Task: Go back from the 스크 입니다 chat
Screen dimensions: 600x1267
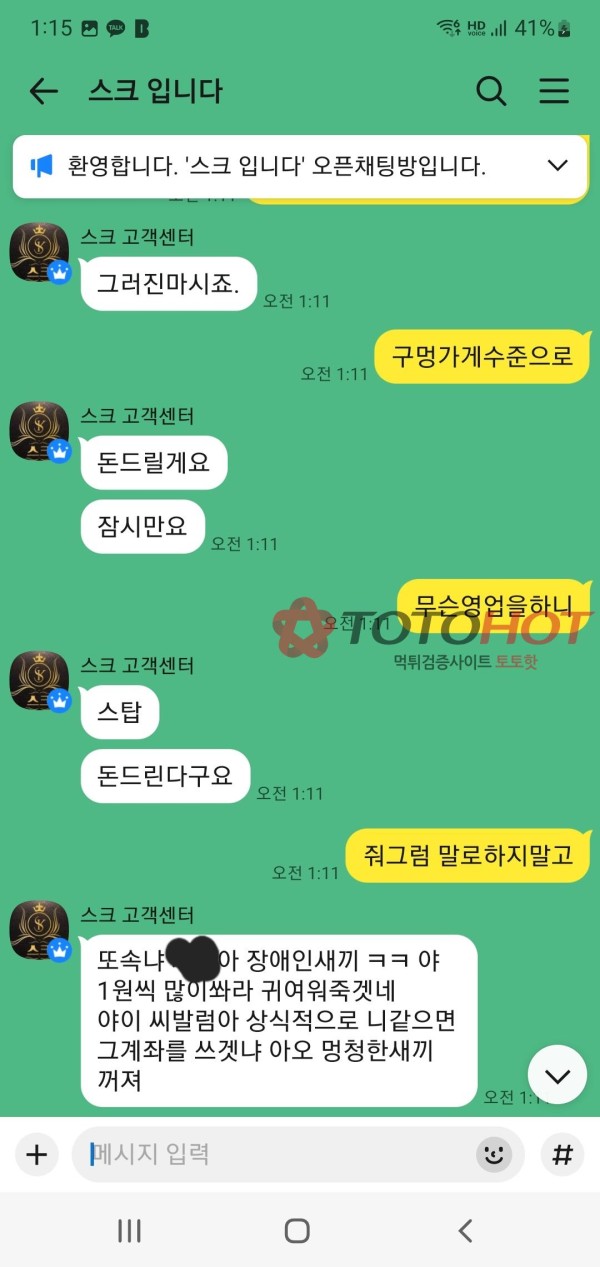Action: [43, 92]
